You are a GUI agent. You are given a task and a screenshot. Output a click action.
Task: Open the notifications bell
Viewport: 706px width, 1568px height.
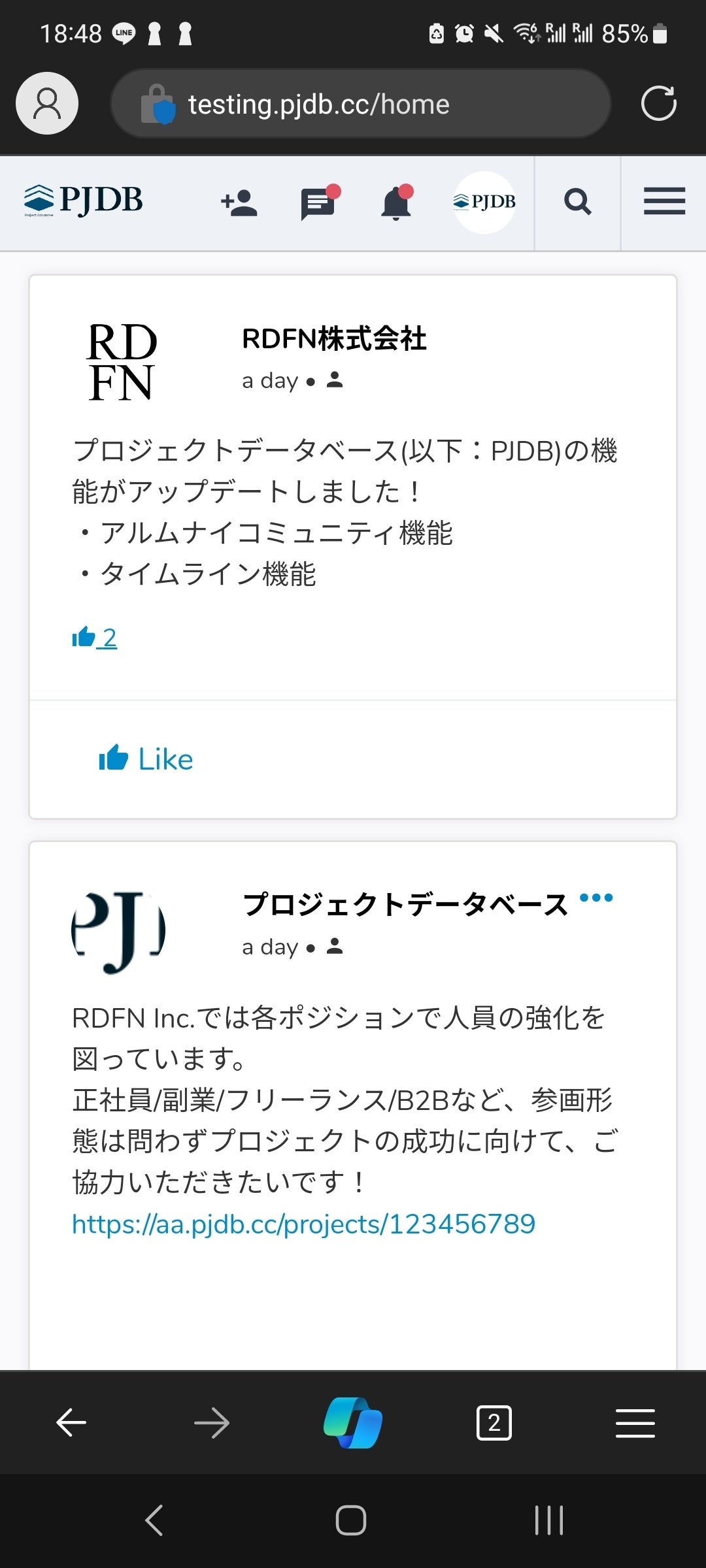click(396, 203)
